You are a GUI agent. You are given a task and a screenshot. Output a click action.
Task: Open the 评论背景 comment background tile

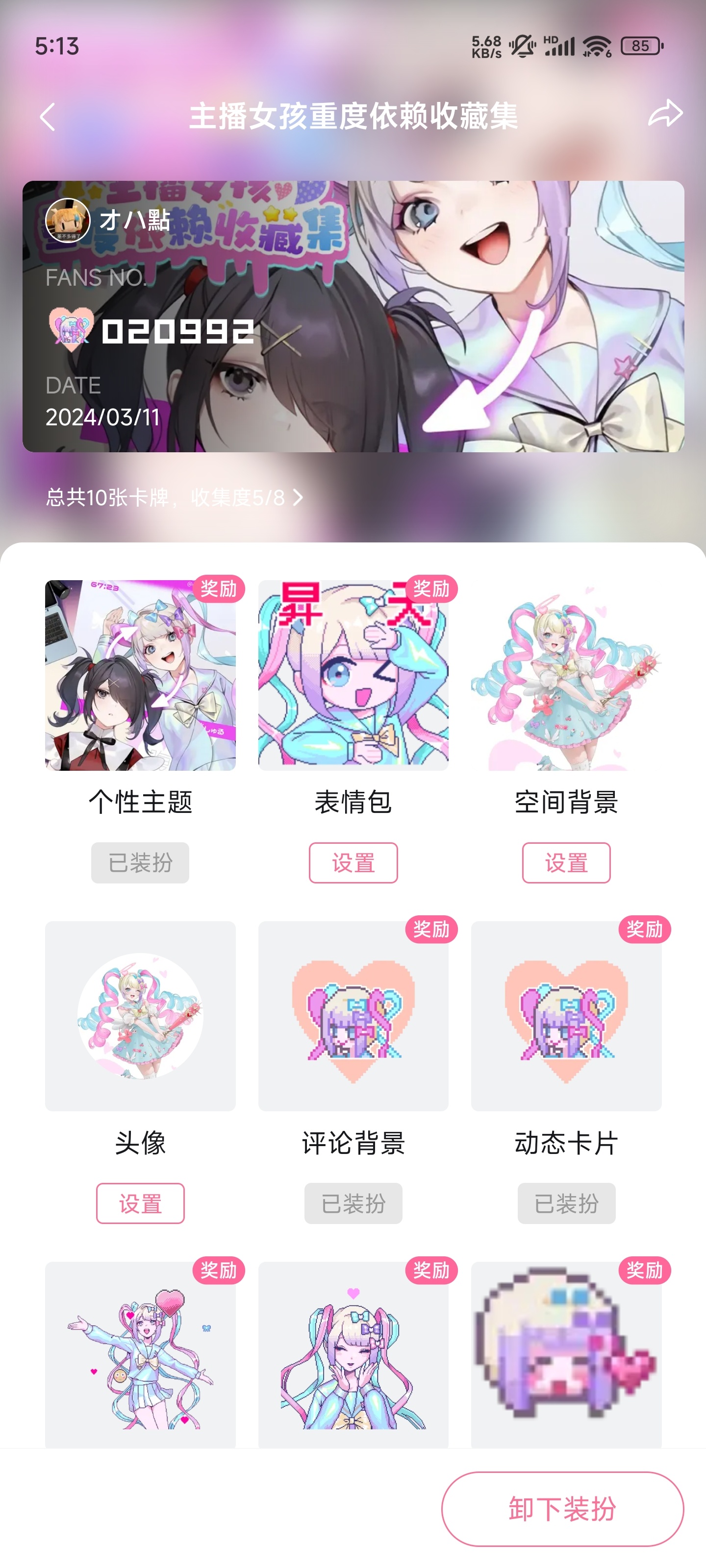coord(353,1015)
